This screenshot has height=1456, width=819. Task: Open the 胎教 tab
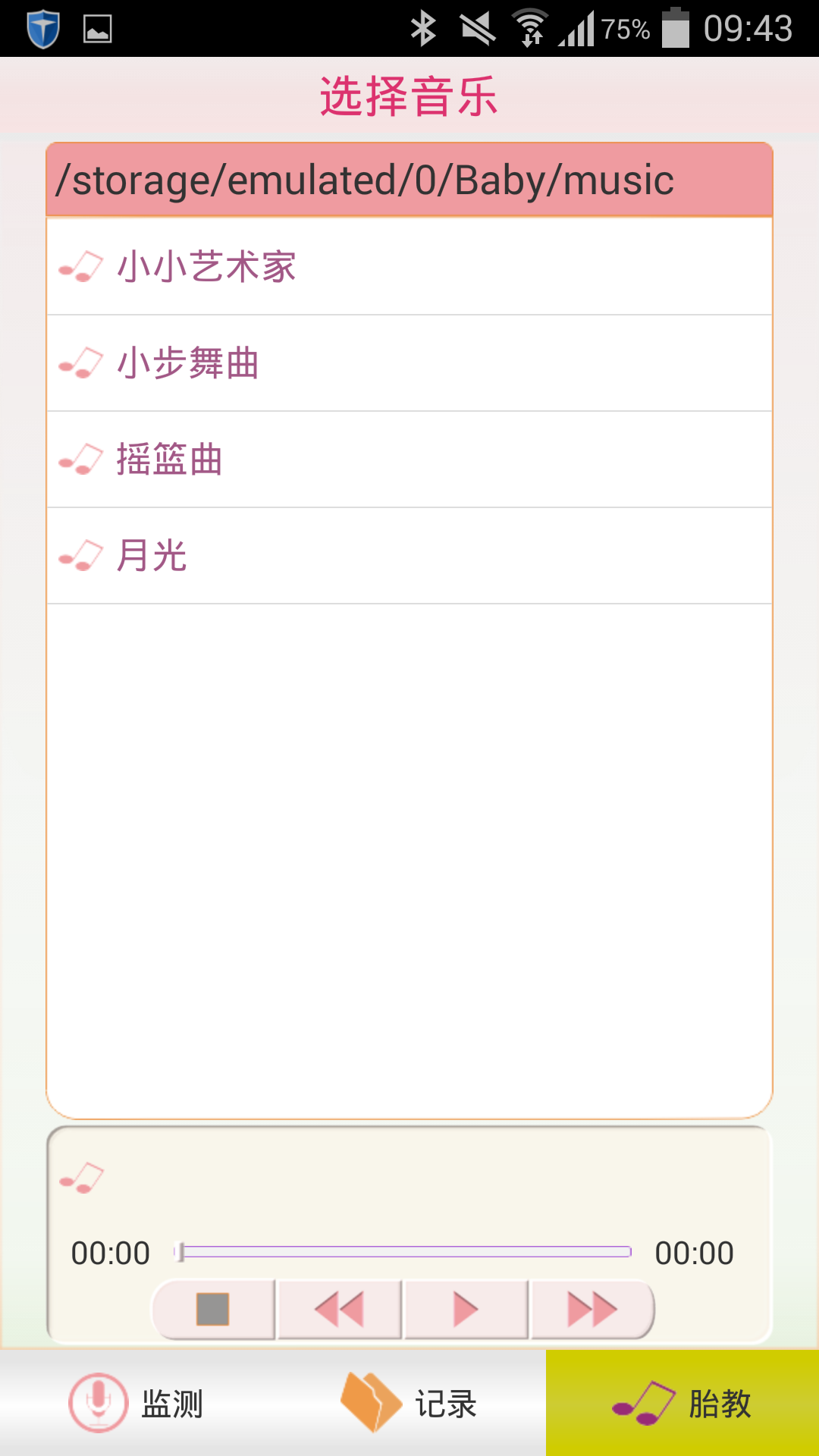[x=682, y=1404]
